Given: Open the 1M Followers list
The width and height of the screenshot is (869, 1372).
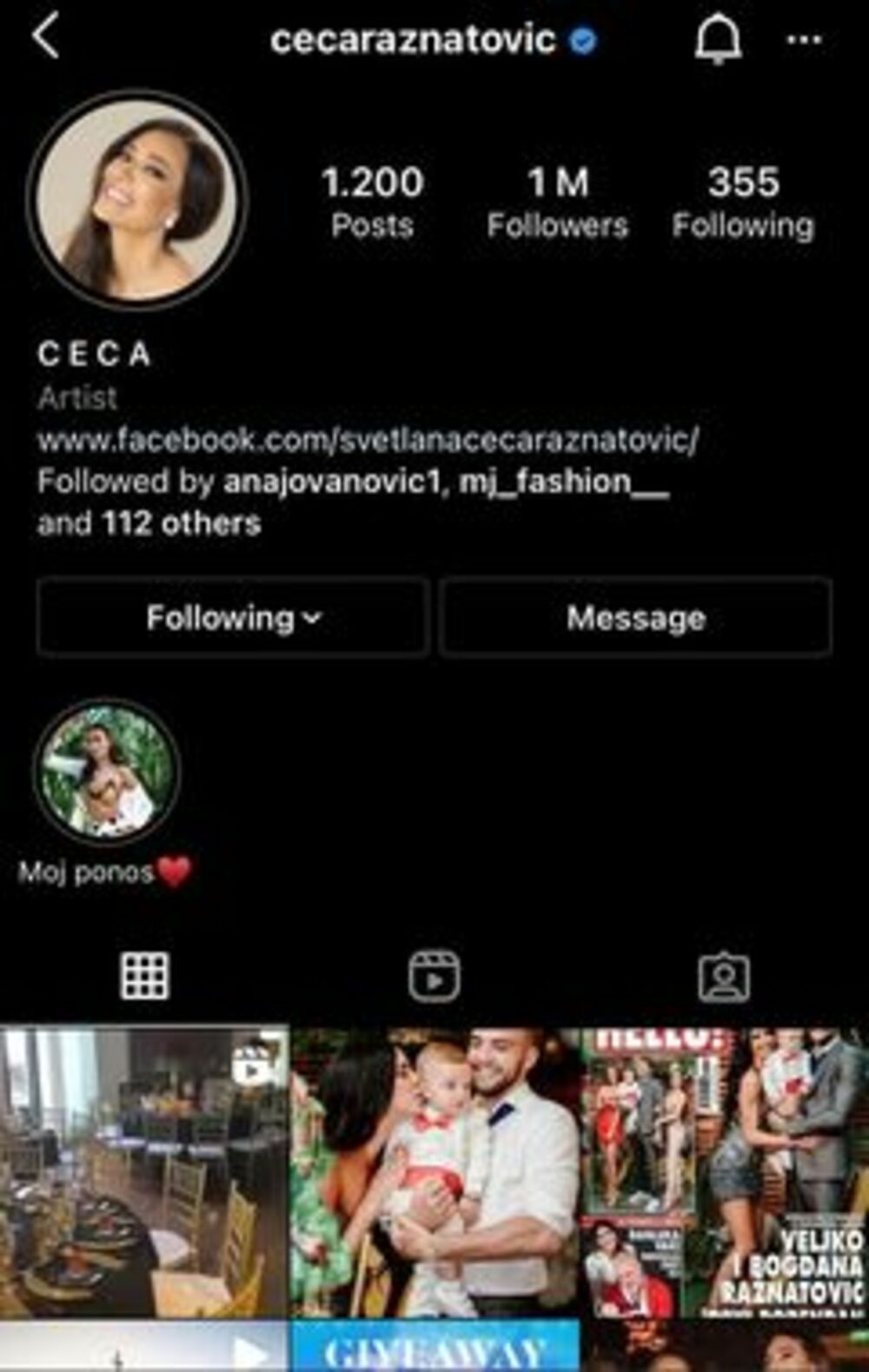Looking at the screenshot, I should pos(557,202).
